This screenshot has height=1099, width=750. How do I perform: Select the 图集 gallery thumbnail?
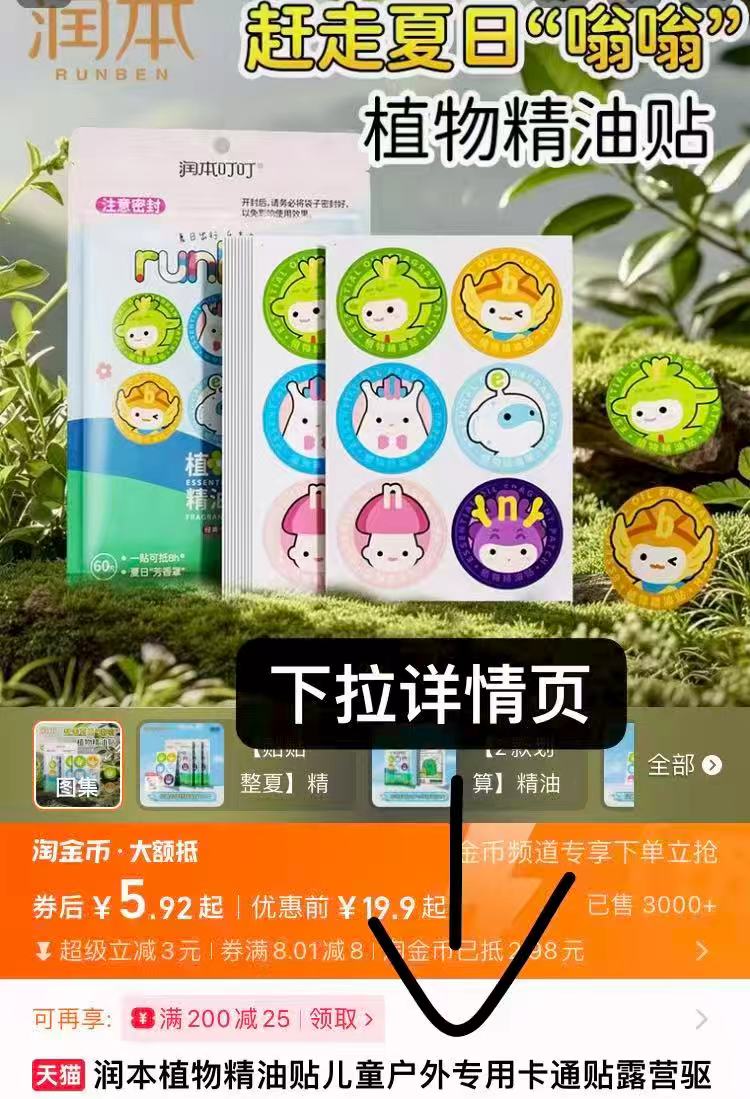point(78,765)
